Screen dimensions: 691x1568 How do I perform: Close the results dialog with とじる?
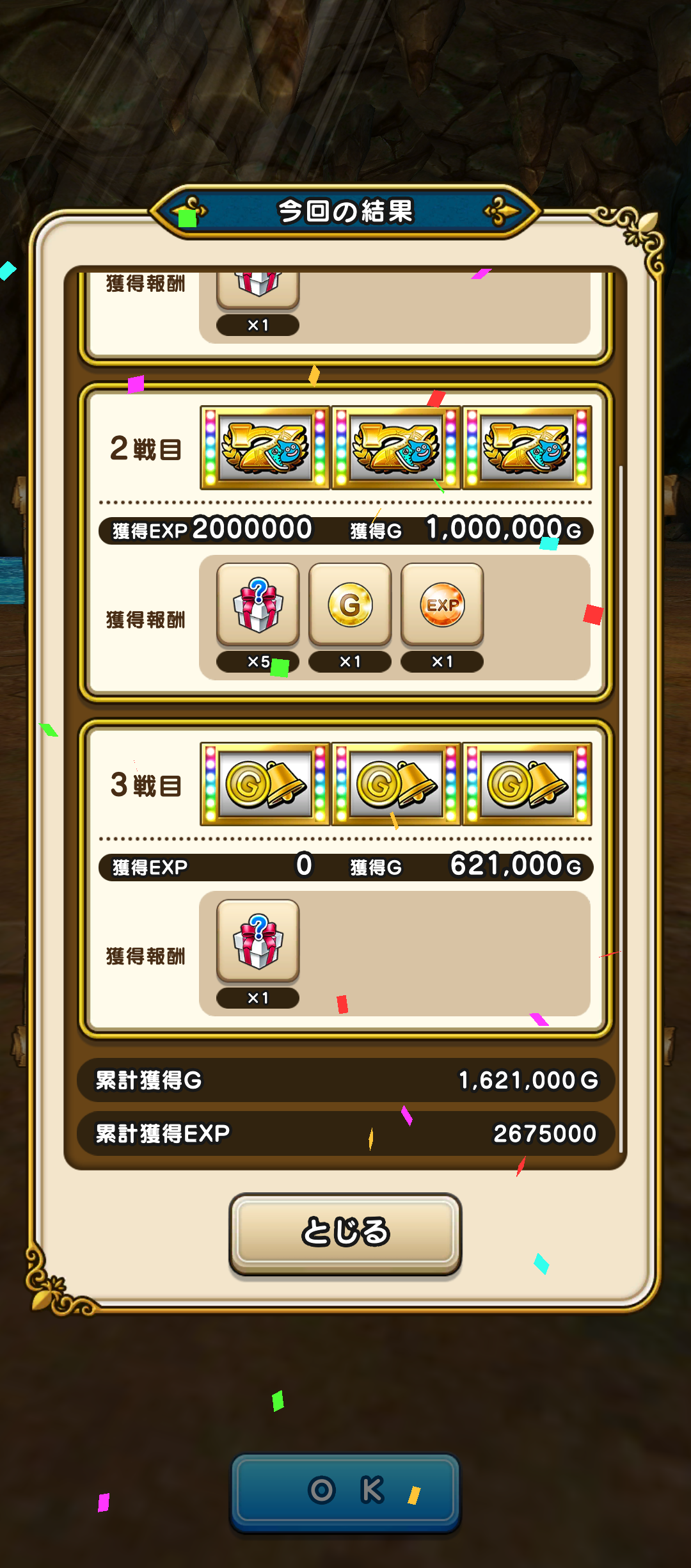tap(345, 1232)
